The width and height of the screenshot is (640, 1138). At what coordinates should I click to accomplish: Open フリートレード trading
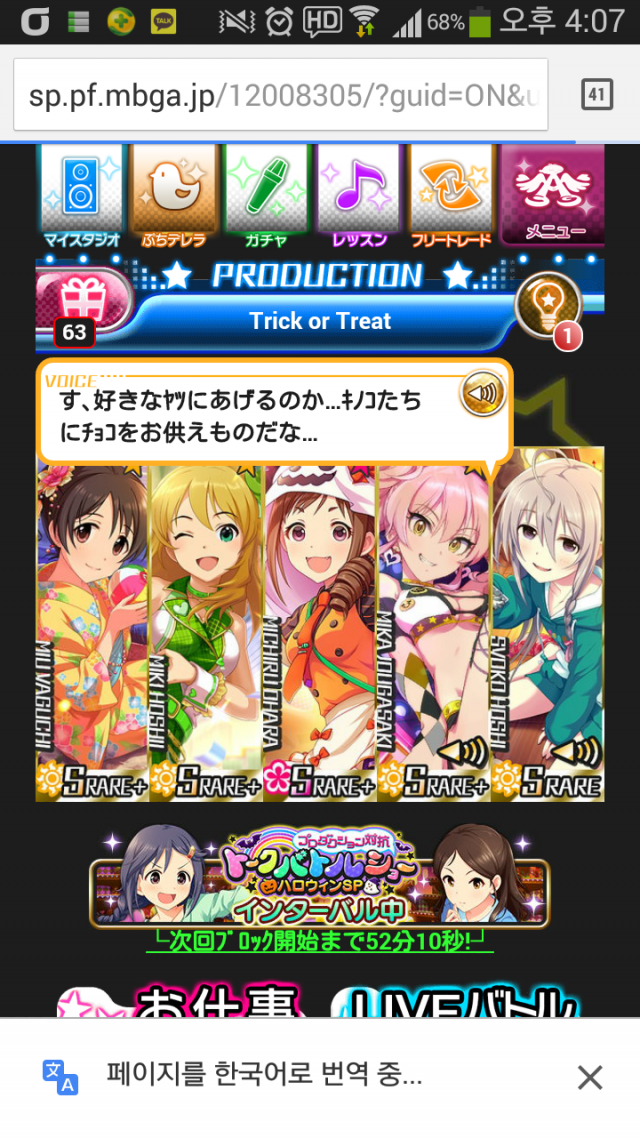[451, 196]
